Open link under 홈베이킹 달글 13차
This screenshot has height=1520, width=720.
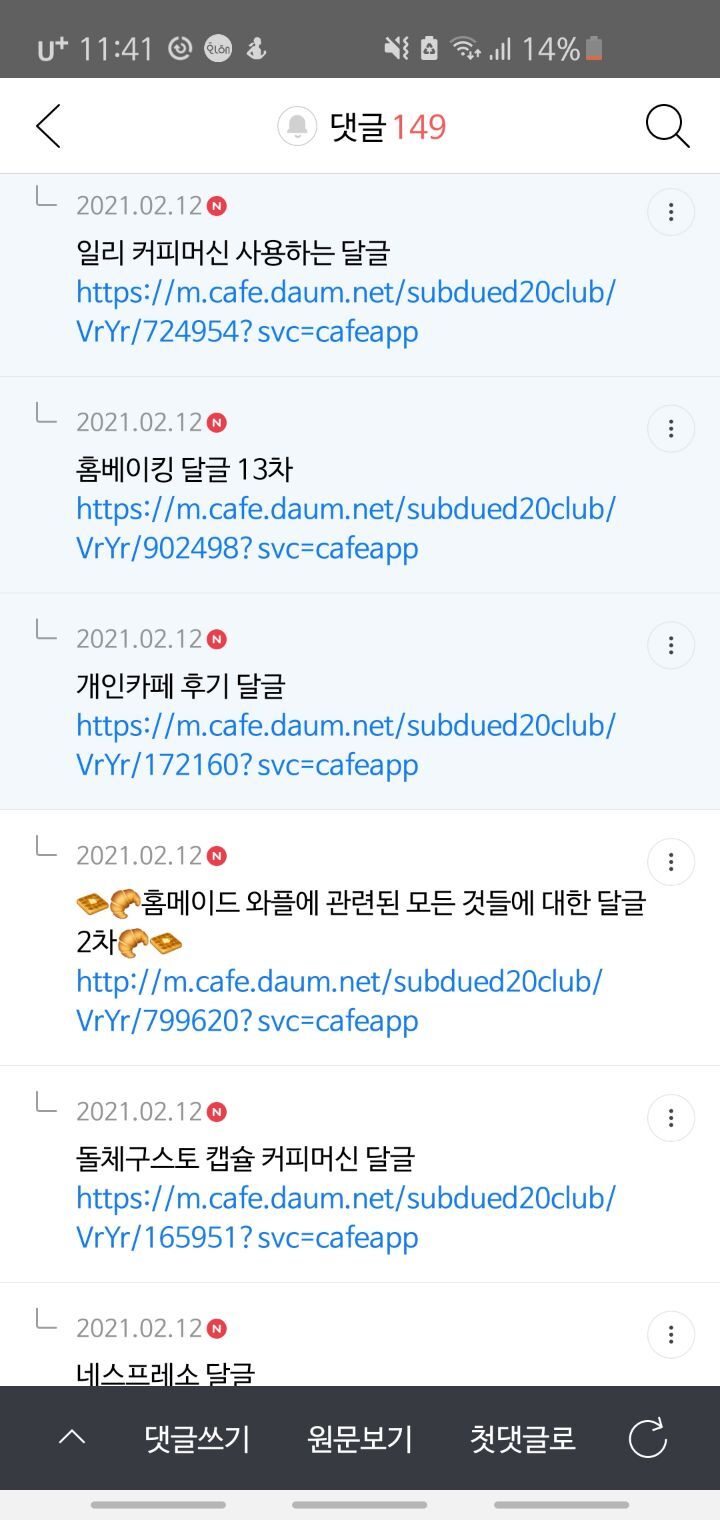click(x=345, y=528)
